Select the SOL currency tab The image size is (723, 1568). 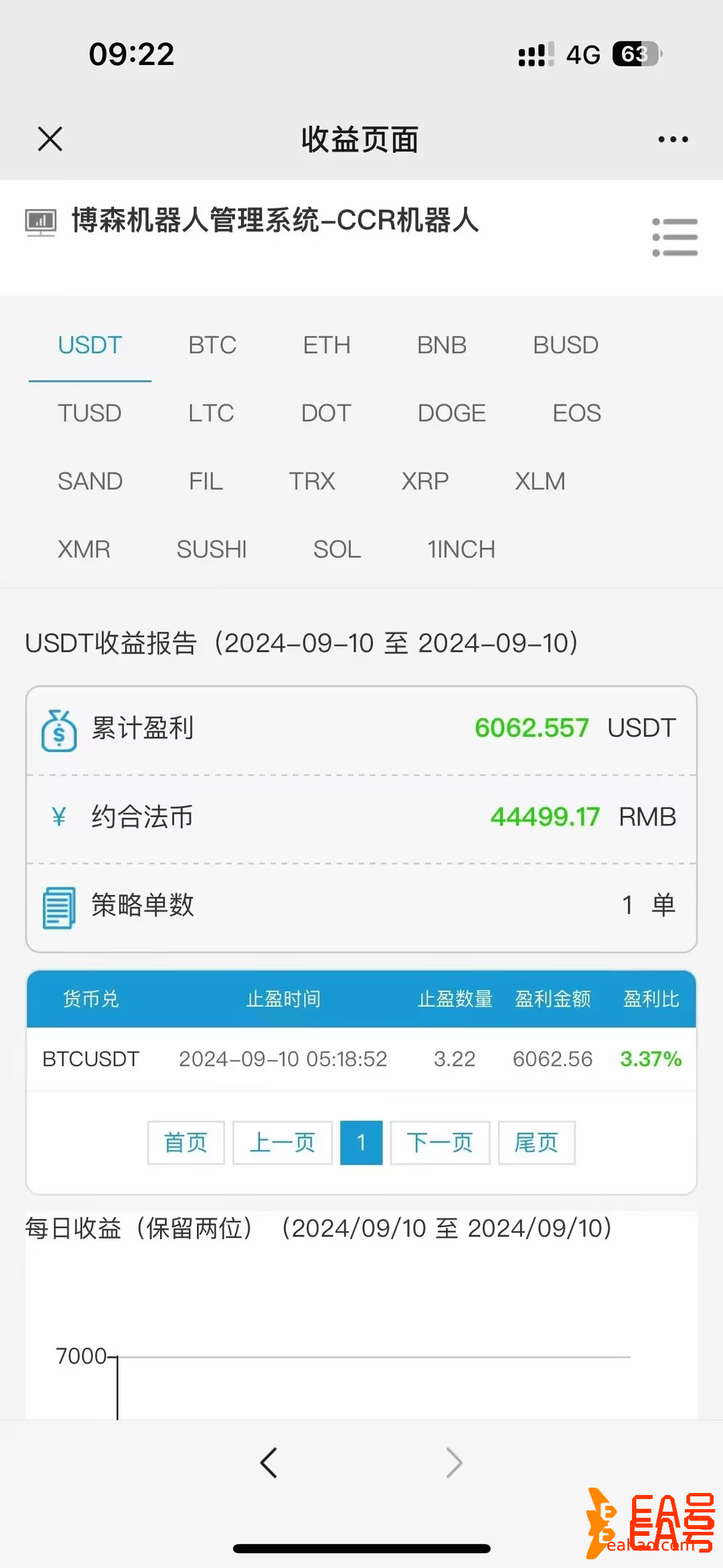tap(337, 549)
